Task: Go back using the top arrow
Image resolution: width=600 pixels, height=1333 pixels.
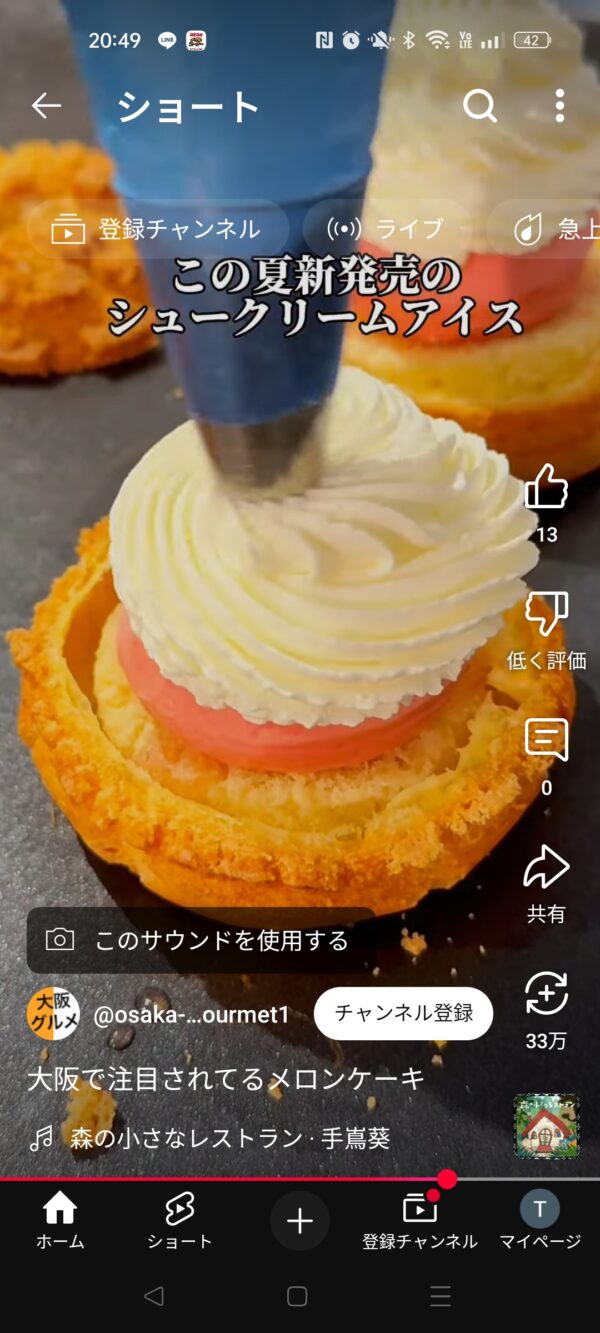Action: pyautogui.click(x=46, y=105)
